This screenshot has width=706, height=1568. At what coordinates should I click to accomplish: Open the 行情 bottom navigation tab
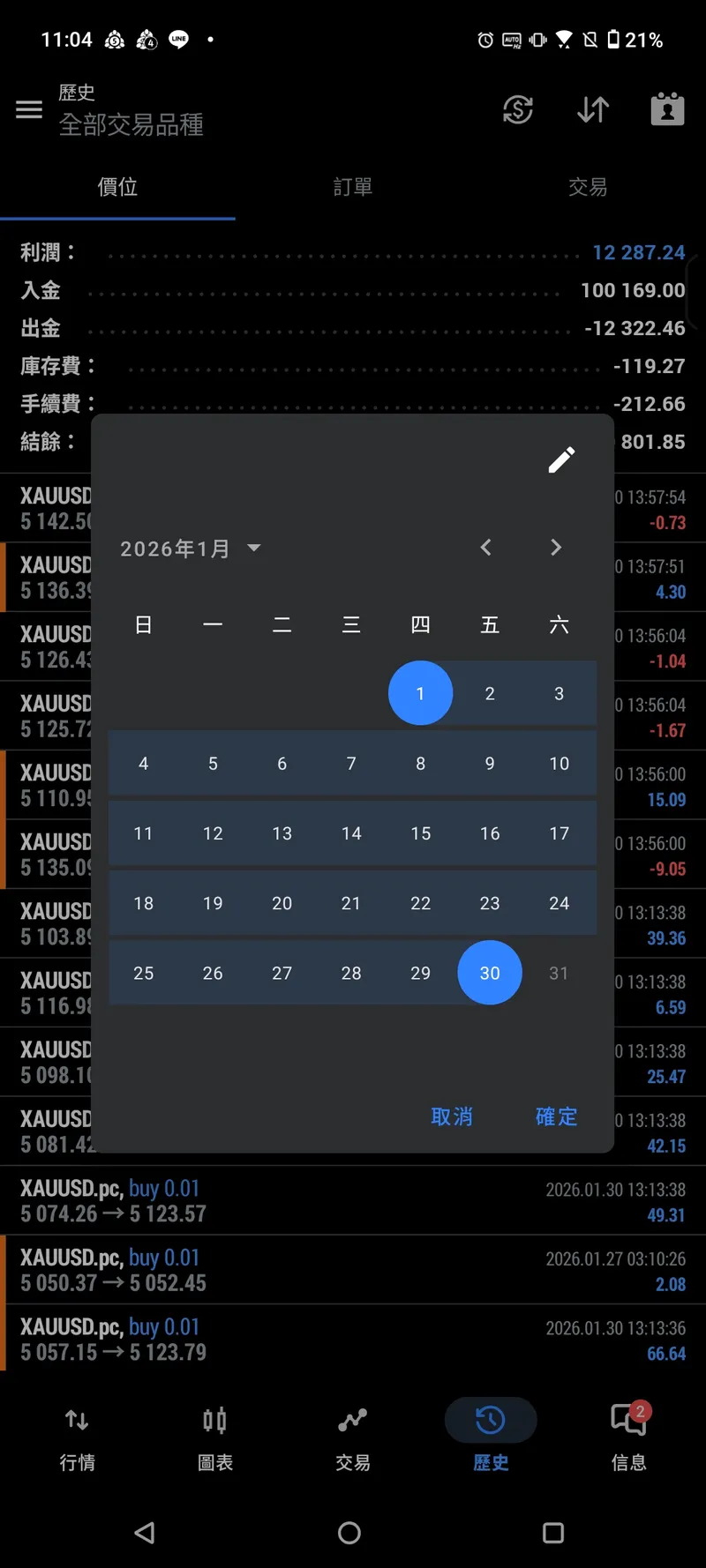click(x=77, y=1436)
